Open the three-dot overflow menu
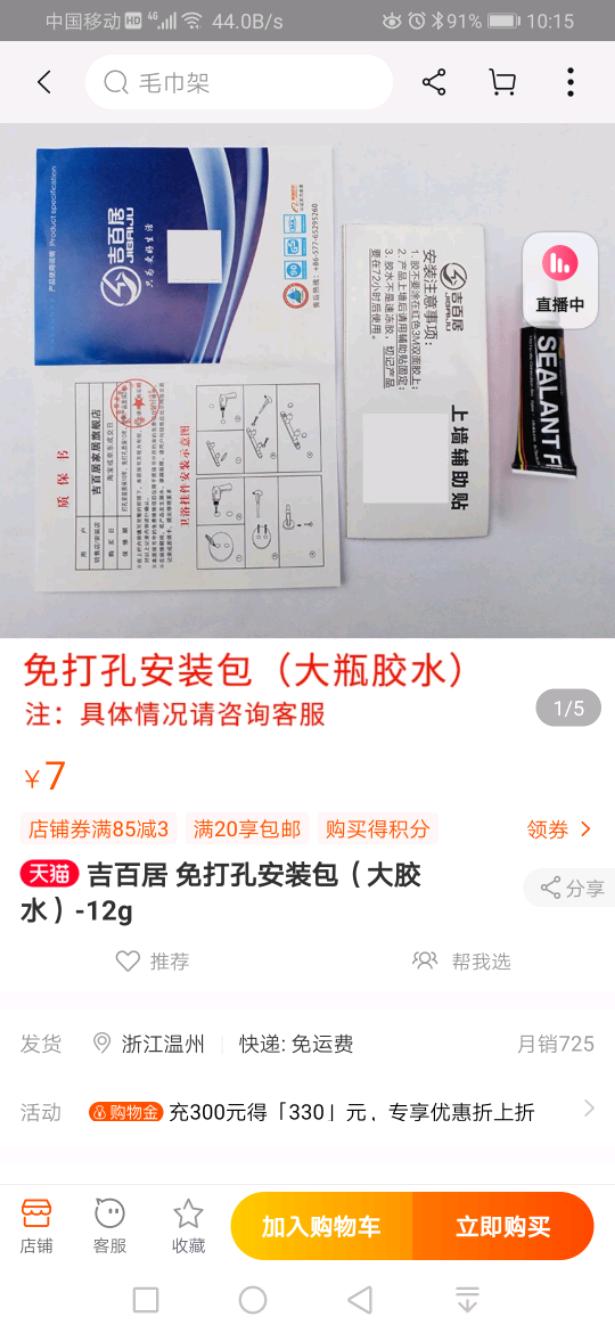615x1333 pixels. [x=570, y=82]
